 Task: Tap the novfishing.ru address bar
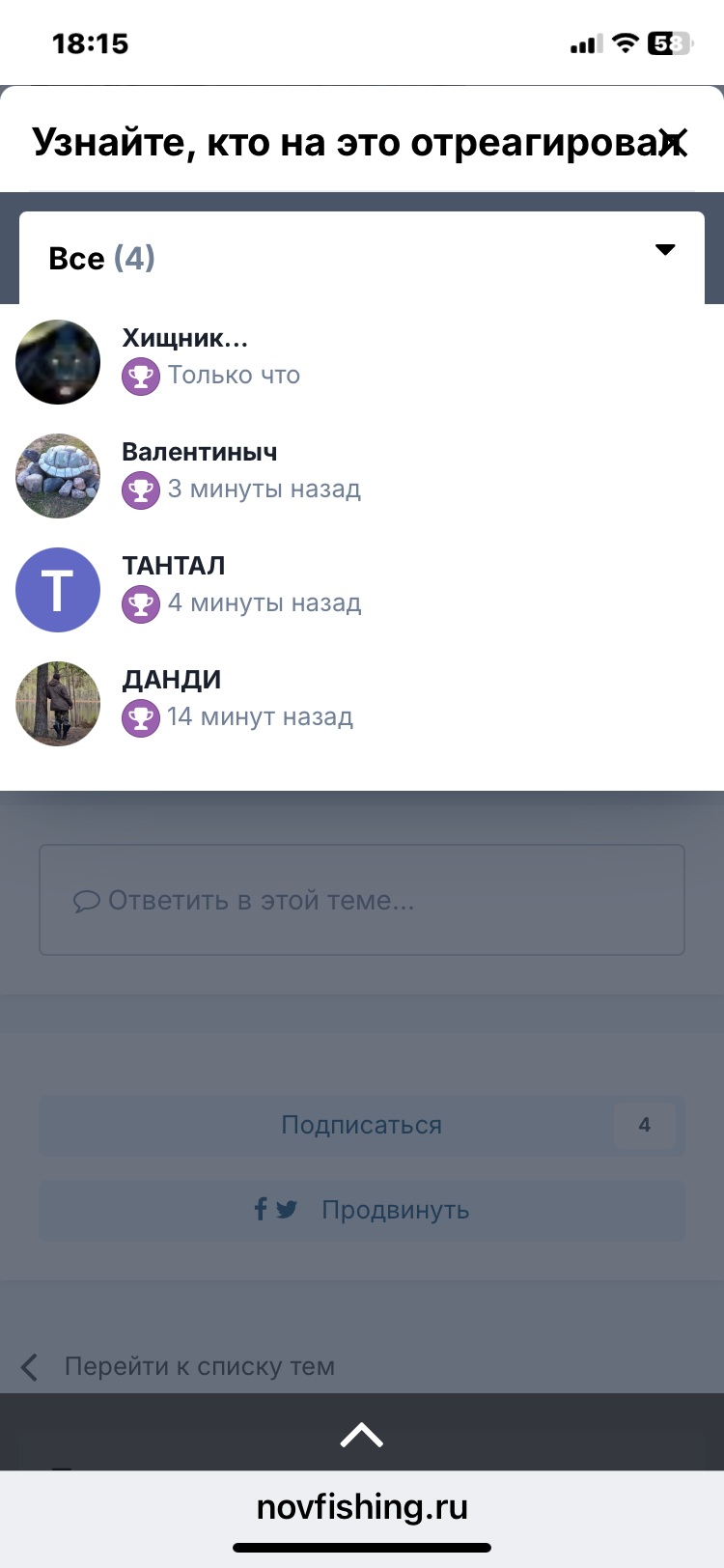(x=362, y=1506)
